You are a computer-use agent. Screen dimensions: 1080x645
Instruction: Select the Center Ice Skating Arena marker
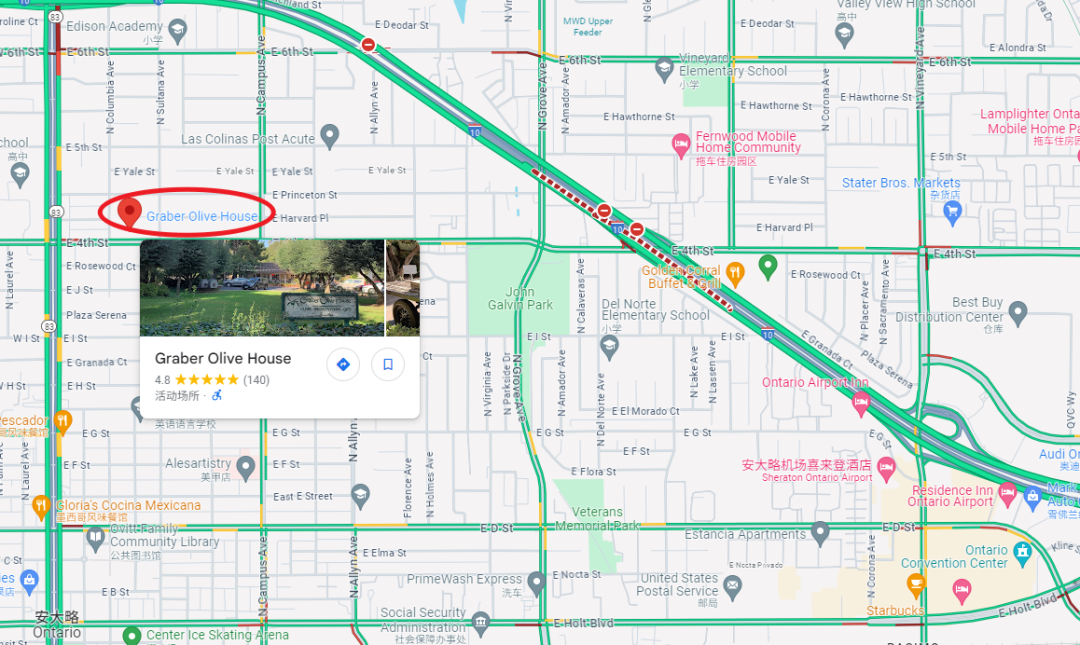(x=131, y=635)
